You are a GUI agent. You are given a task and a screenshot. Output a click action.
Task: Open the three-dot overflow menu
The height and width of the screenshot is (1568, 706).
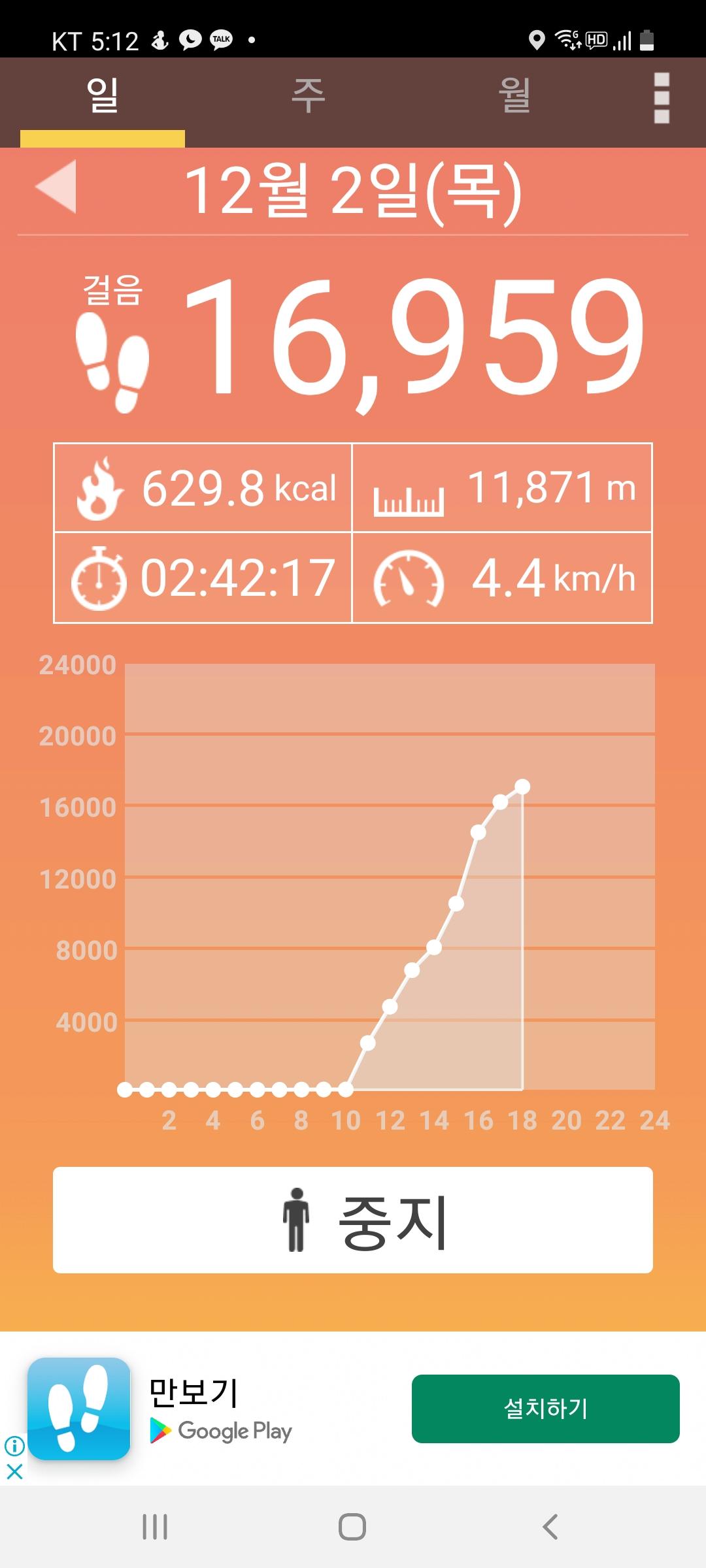pos(662,98)
